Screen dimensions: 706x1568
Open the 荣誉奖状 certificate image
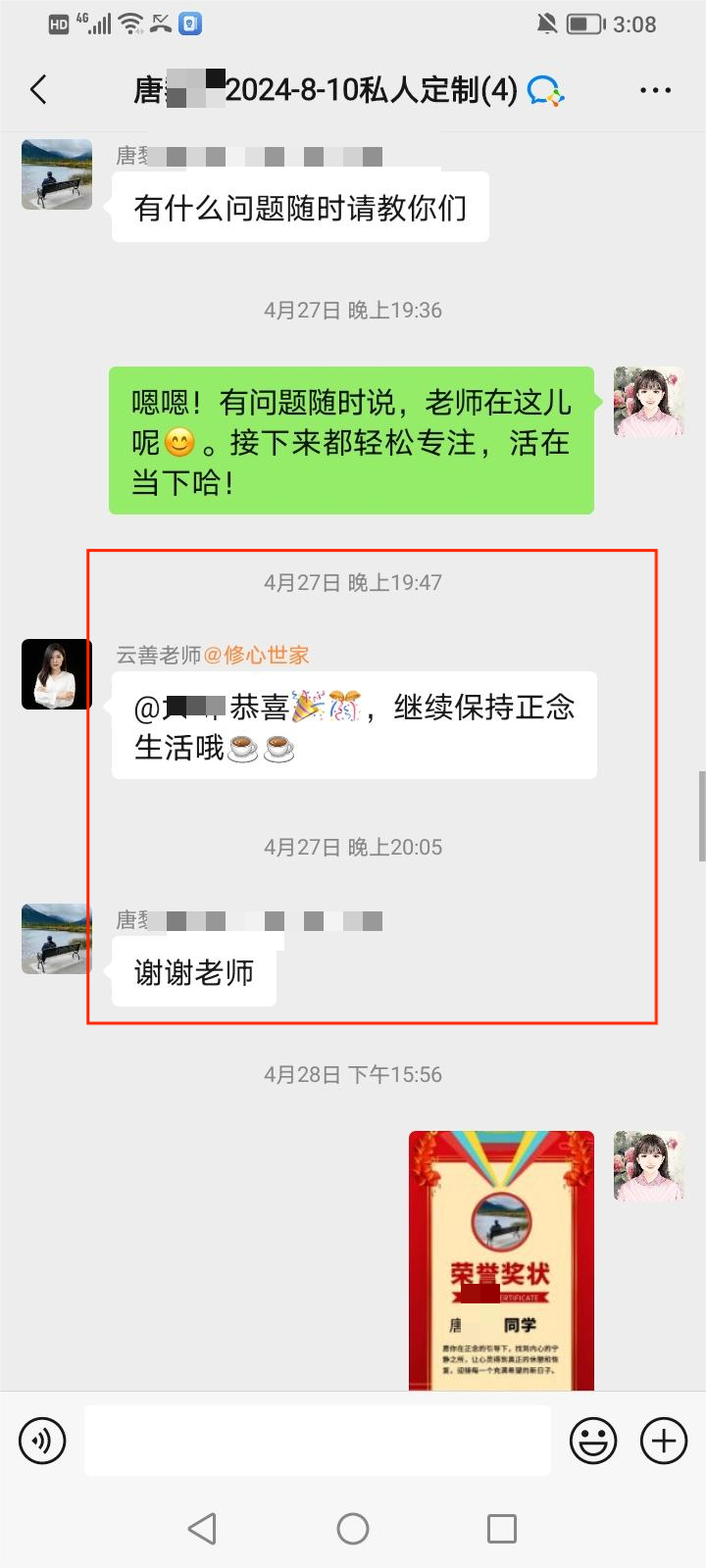click(501, 1259)
